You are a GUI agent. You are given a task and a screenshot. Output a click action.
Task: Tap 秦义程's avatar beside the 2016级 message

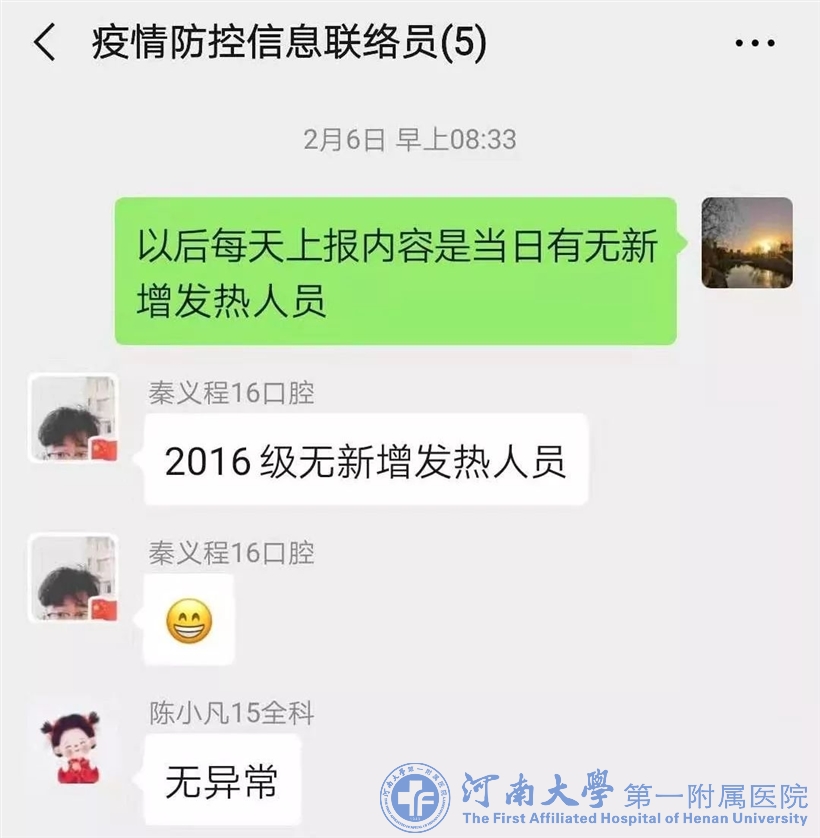(x=73, y=420)
